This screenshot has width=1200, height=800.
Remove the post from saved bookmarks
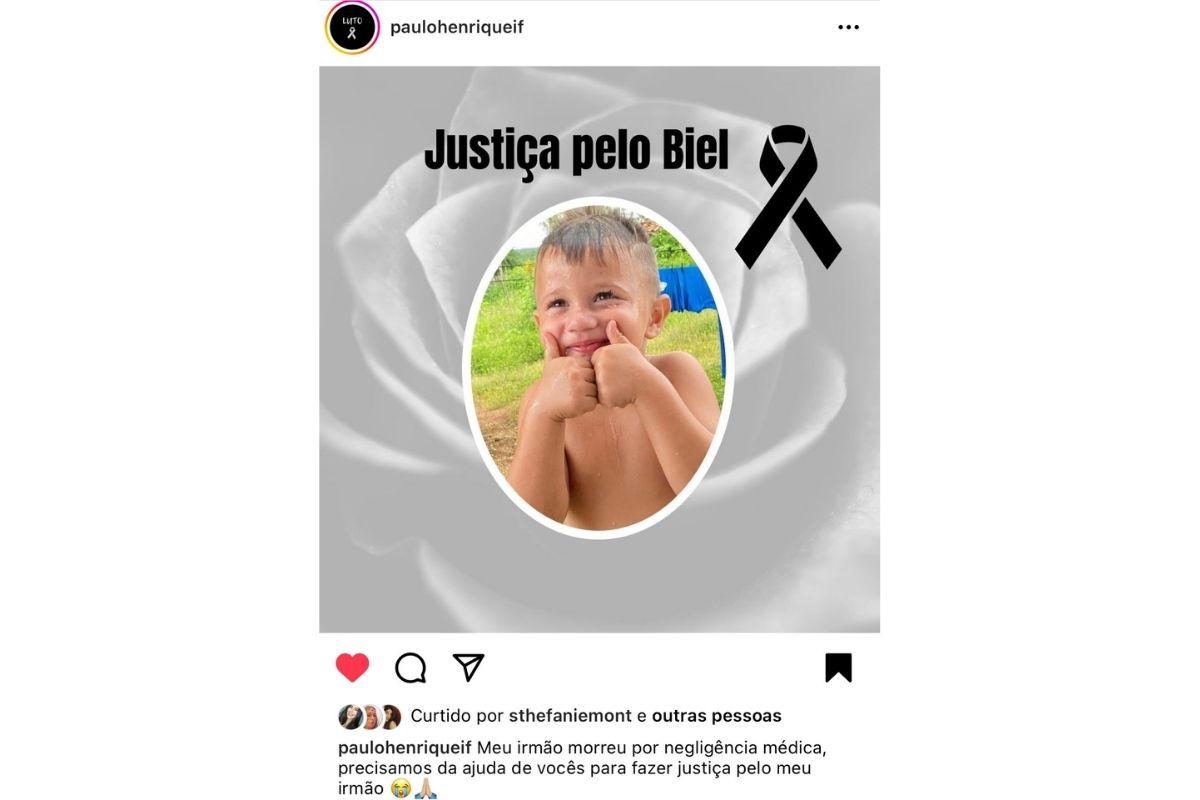click(x=838, y=667)
